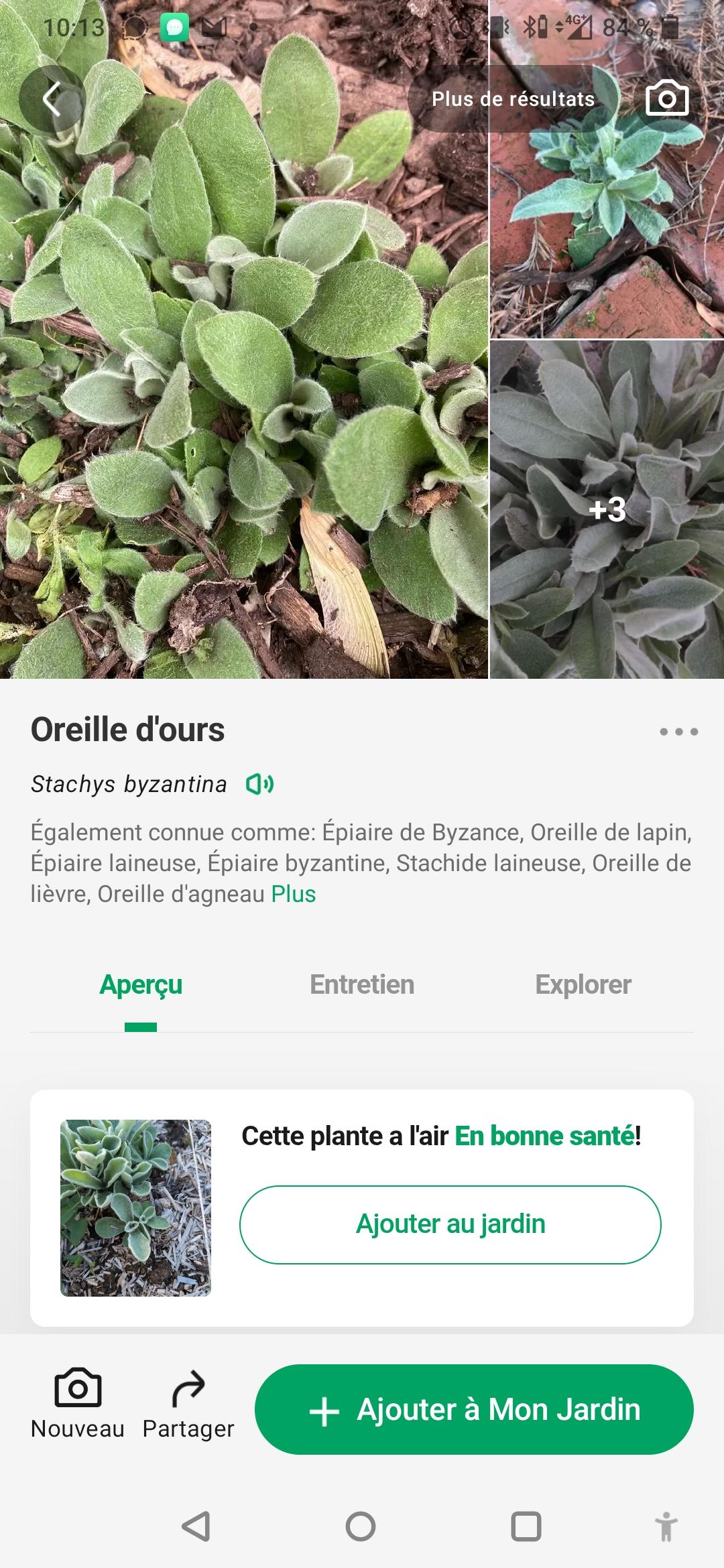Open the photo tile marked +3
724x1568 pixels.
coord(607,509)
